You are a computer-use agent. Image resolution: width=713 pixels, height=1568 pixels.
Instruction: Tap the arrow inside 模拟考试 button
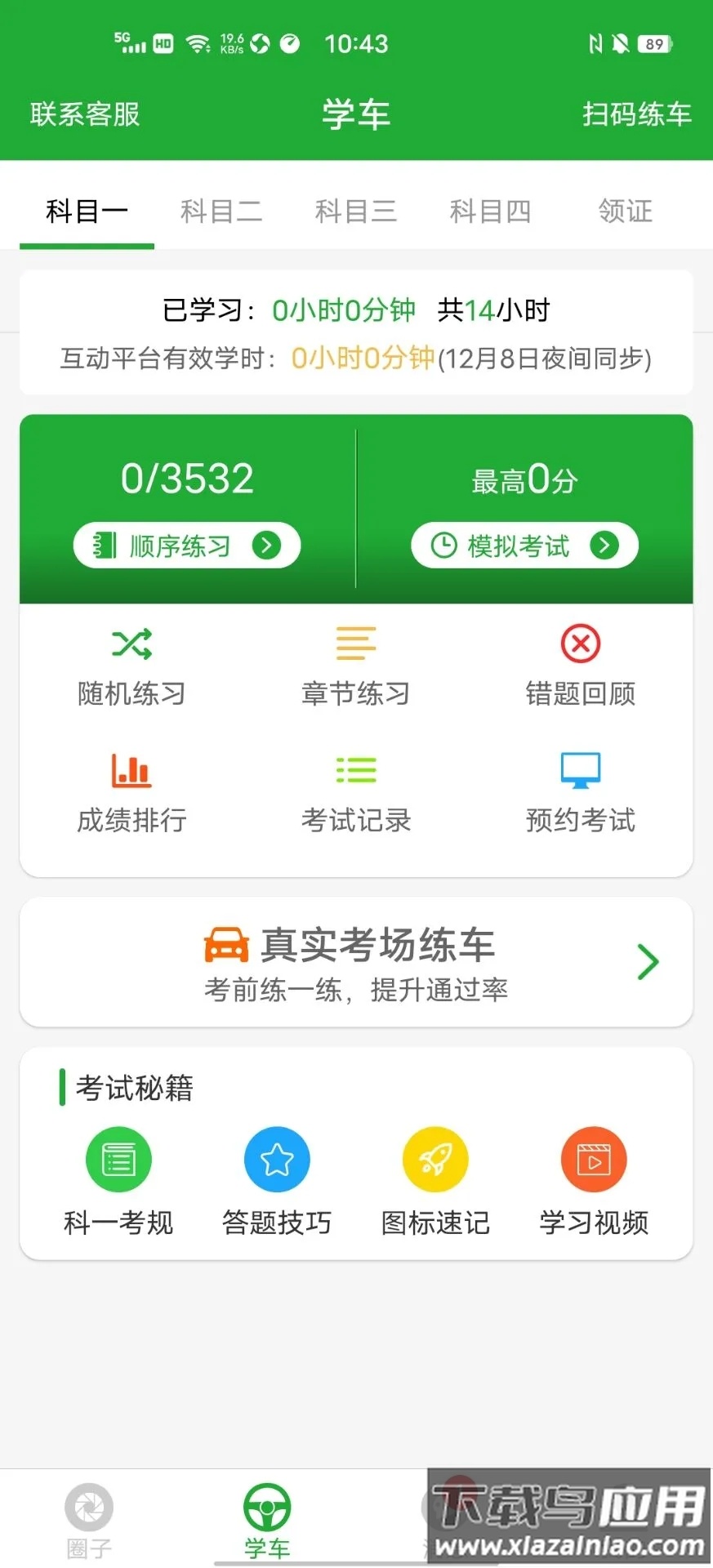click(604, 545)
